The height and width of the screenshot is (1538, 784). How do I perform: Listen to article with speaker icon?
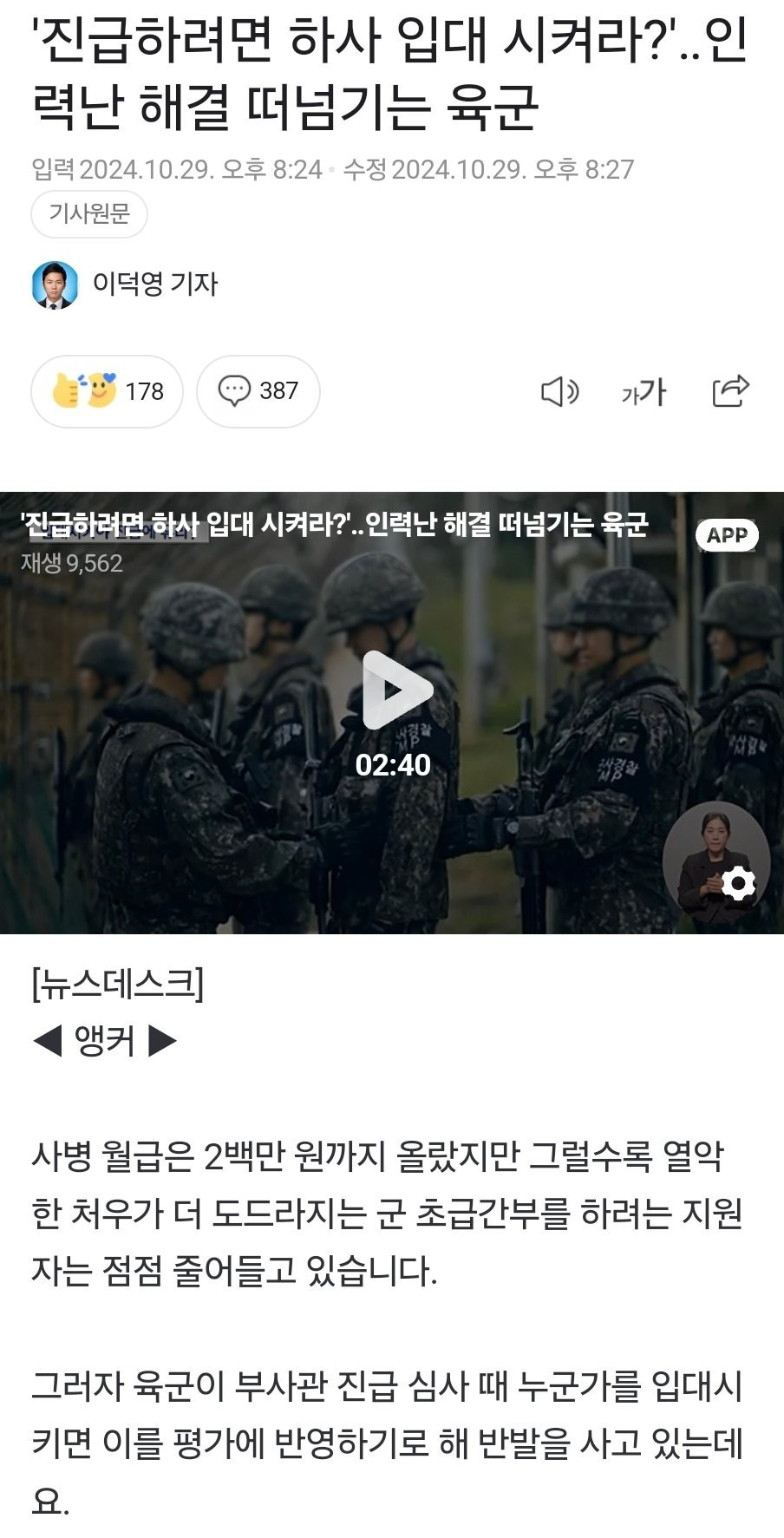(x=559, y=392)
